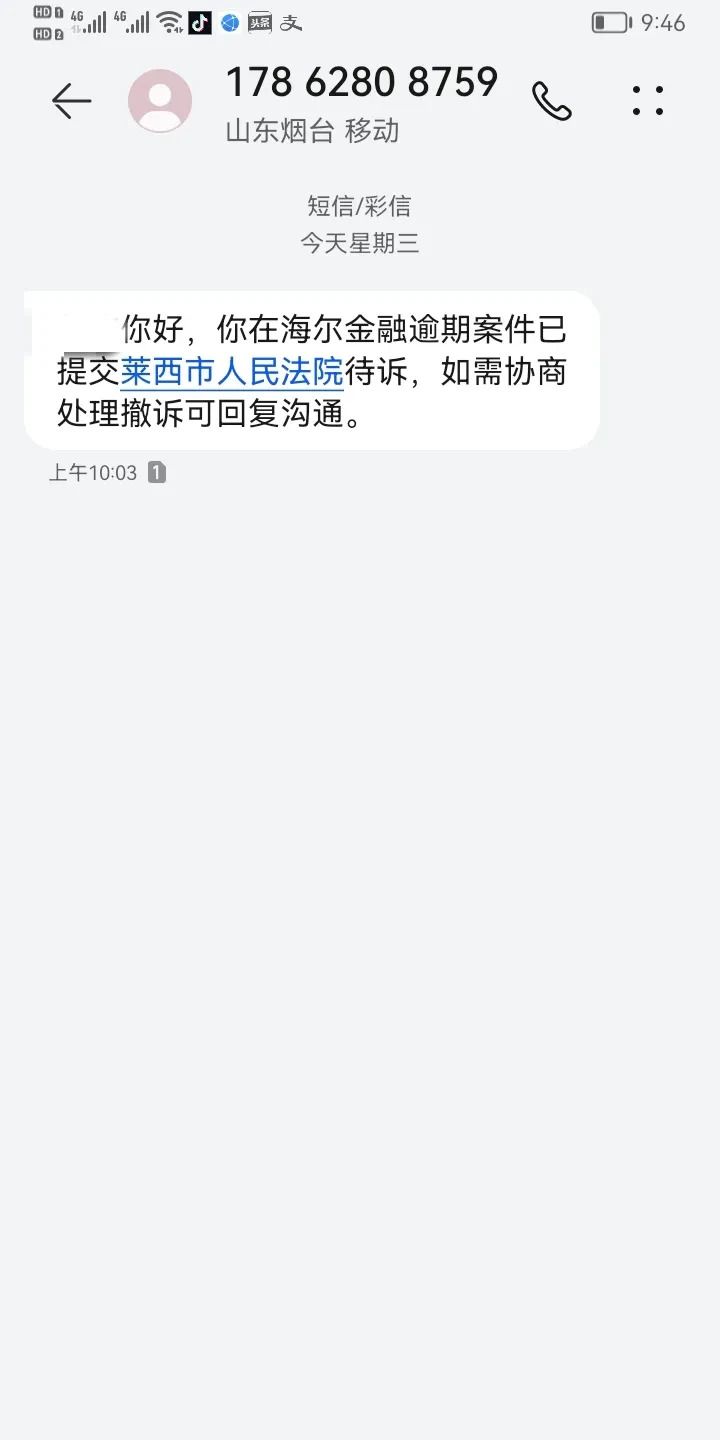Tap the battery indicator
The image size is (720, 1440).
pos(612,20)
